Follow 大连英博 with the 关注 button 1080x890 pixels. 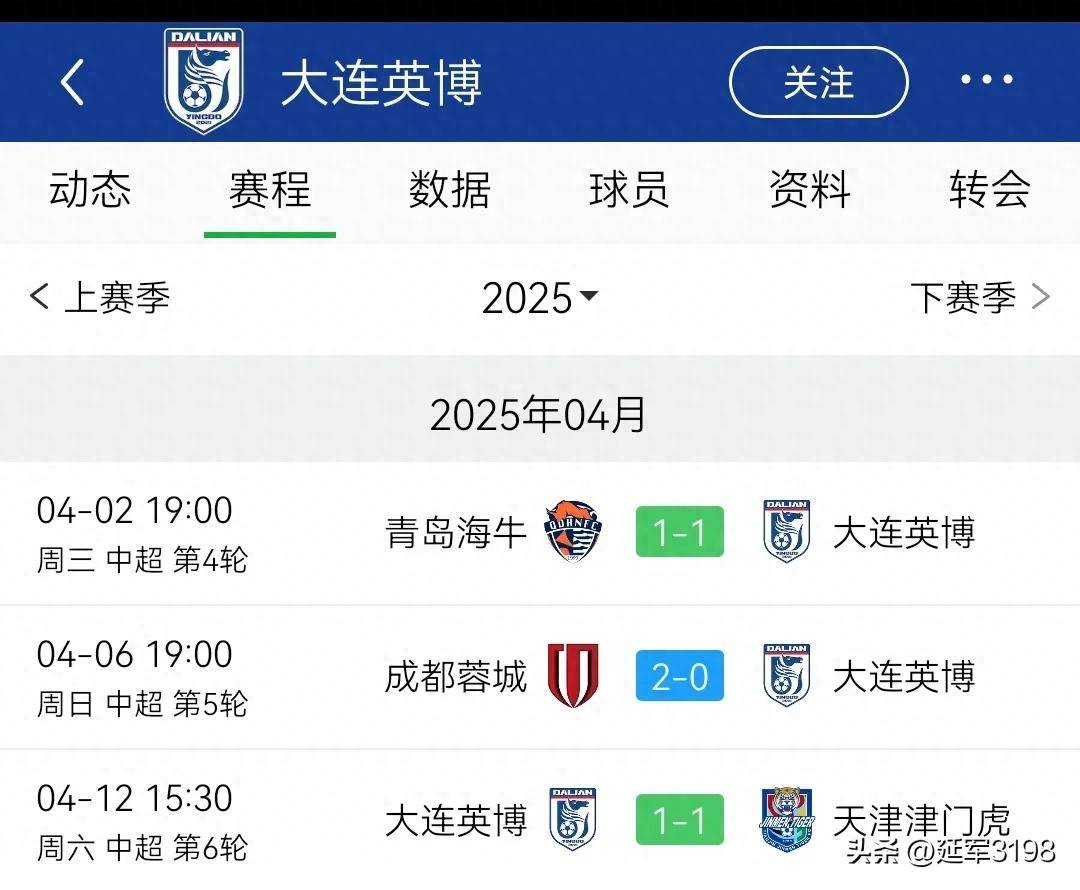tap(818, 82)
